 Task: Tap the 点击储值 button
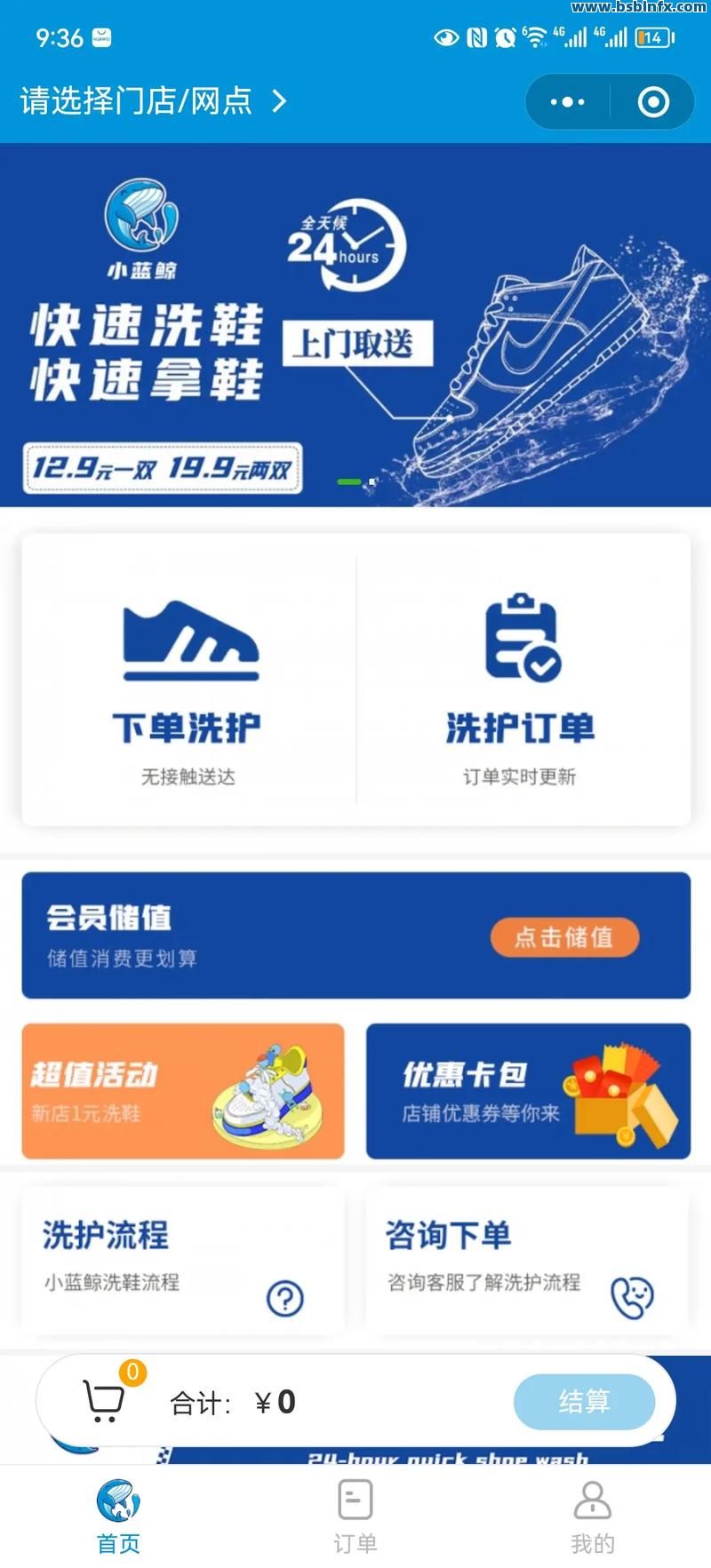(x=564, y=937)
